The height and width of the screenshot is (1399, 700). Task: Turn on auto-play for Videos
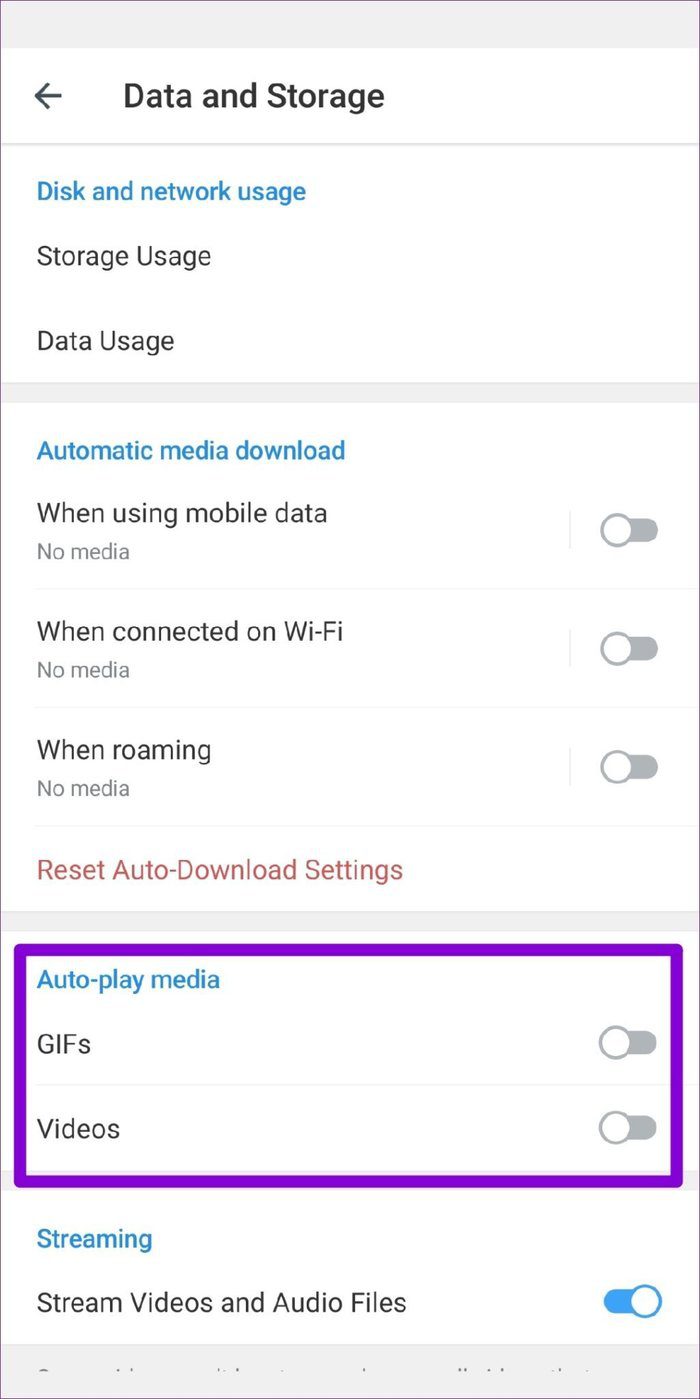(x=628, y=1129)
